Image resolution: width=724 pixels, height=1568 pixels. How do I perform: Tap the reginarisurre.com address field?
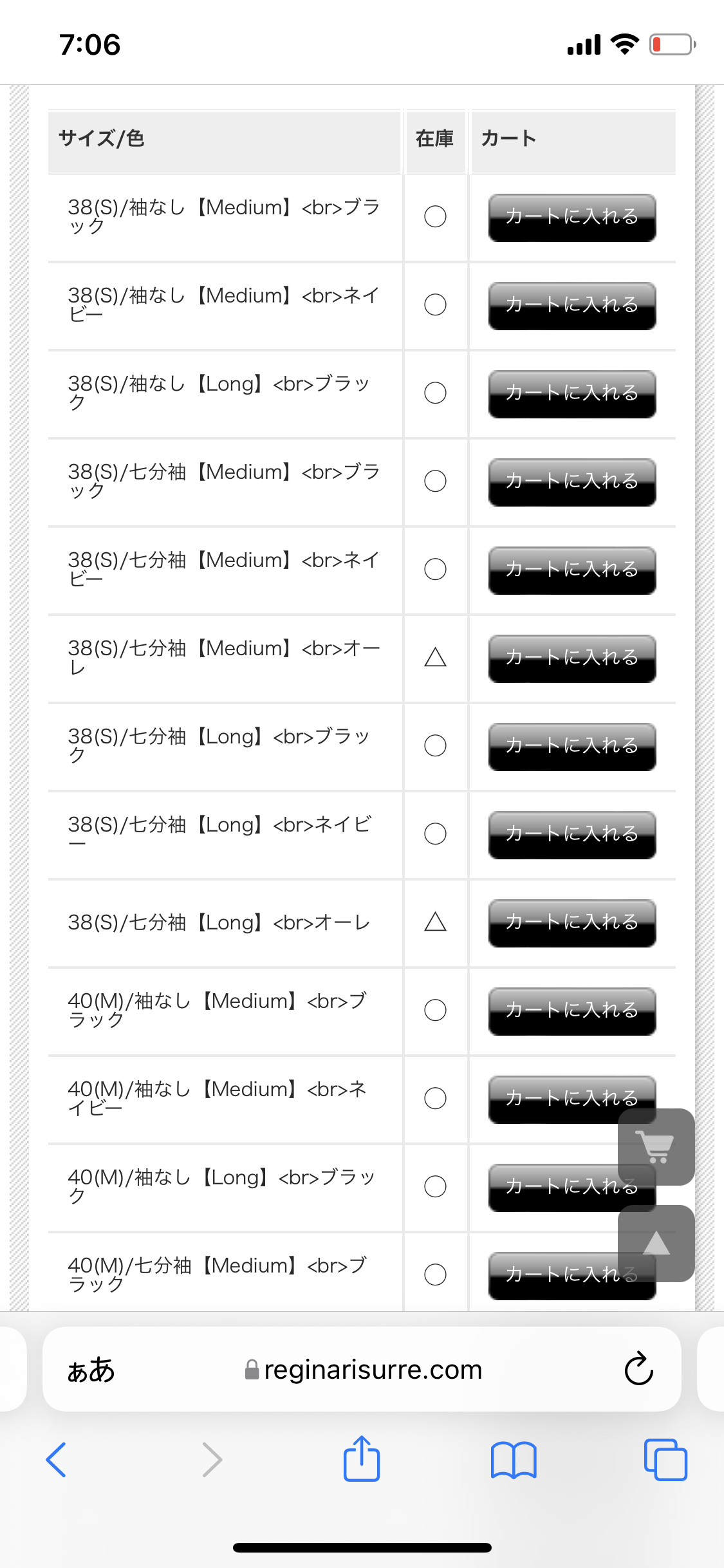(362, 1369)
